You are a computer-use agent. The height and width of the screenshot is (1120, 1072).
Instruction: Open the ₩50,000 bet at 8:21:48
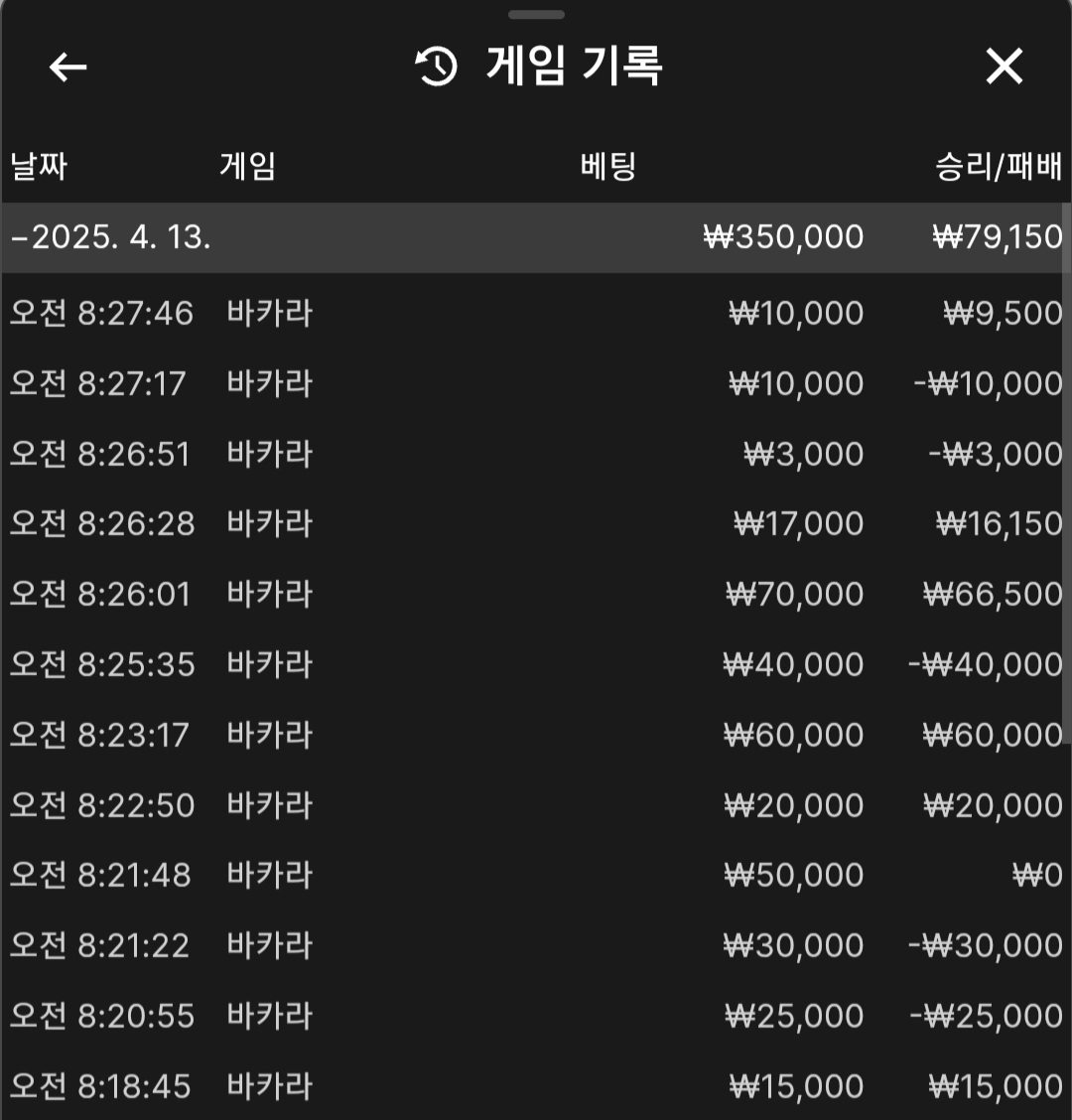pyautogui.click(x=536, y=876)
